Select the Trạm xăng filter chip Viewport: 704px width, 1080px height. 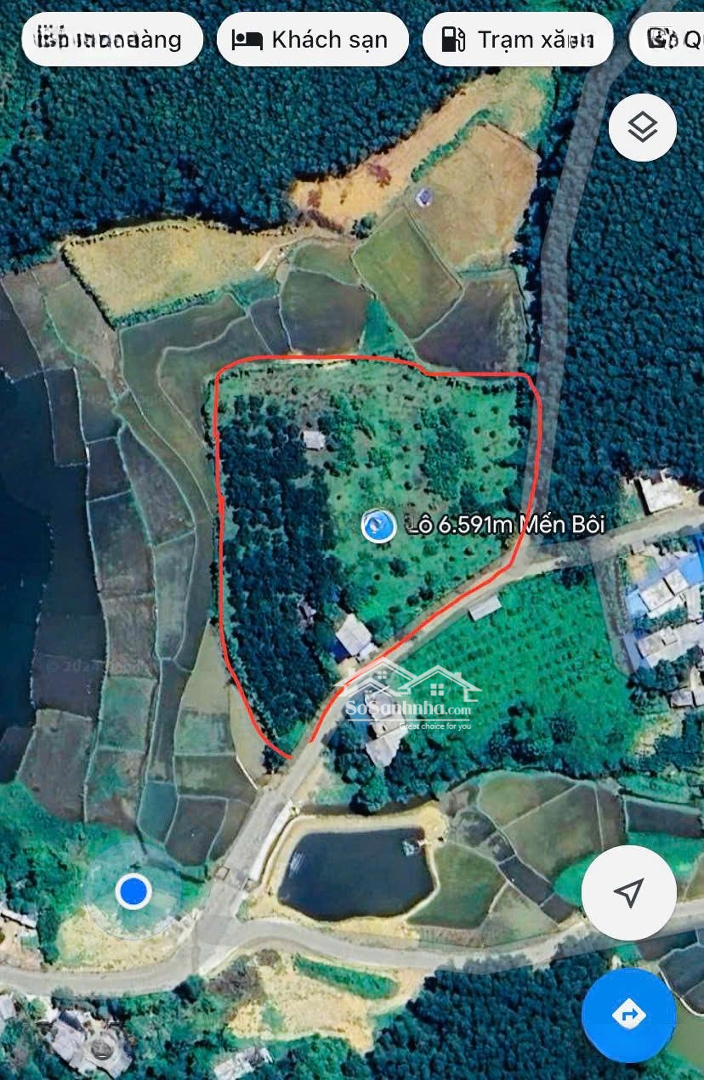click(517, 40)
